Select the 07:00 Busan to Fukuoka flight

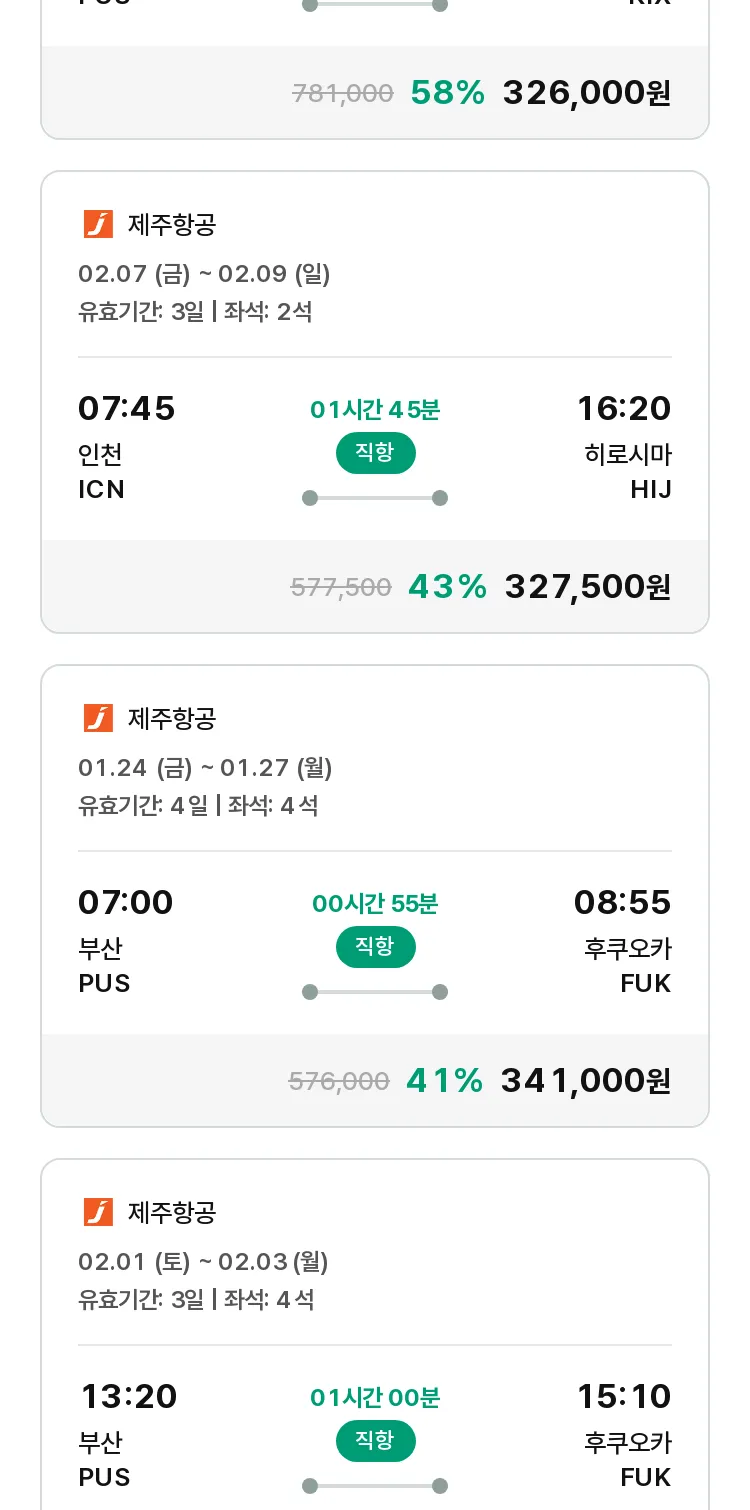click(375, 896)
